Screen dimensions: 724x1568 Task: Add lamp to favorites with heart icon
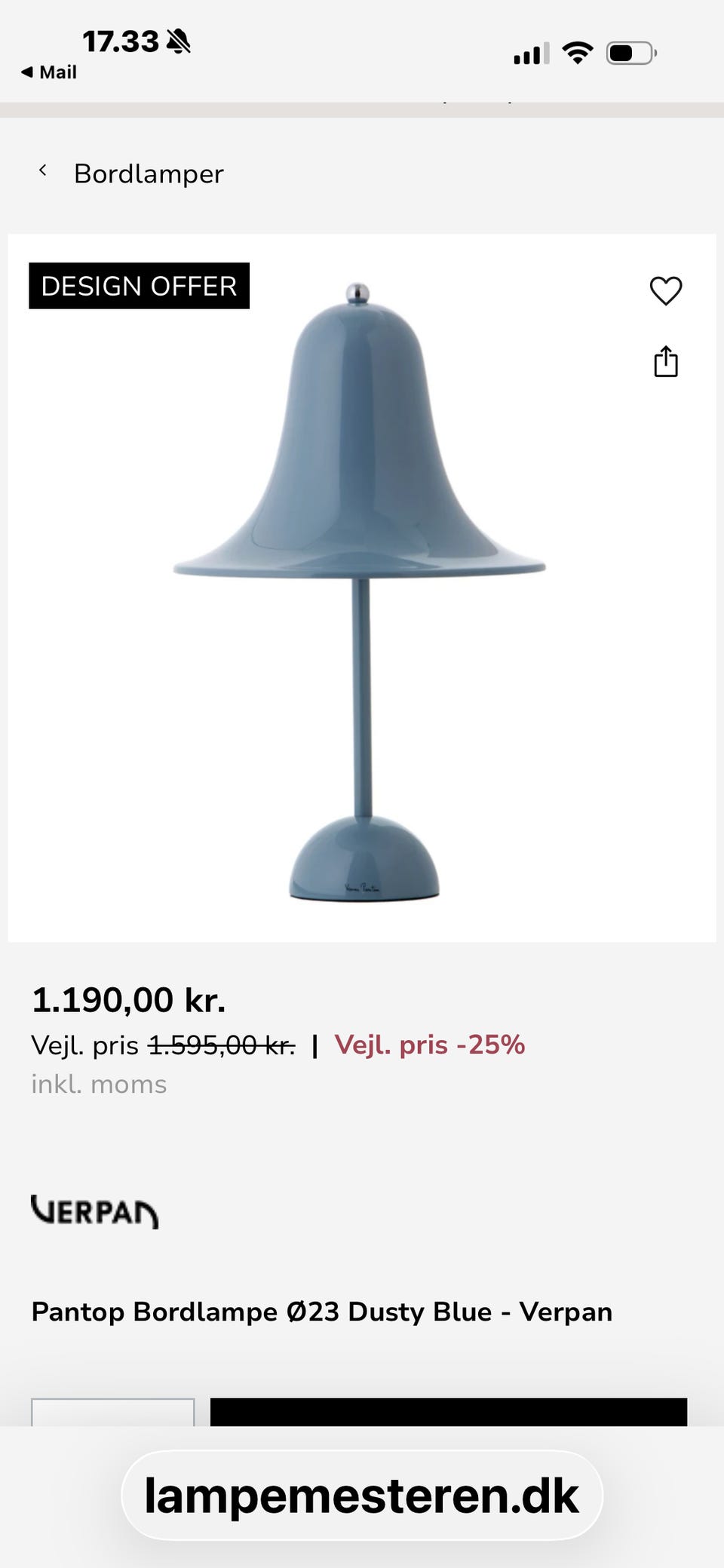(x=665, y=290)
